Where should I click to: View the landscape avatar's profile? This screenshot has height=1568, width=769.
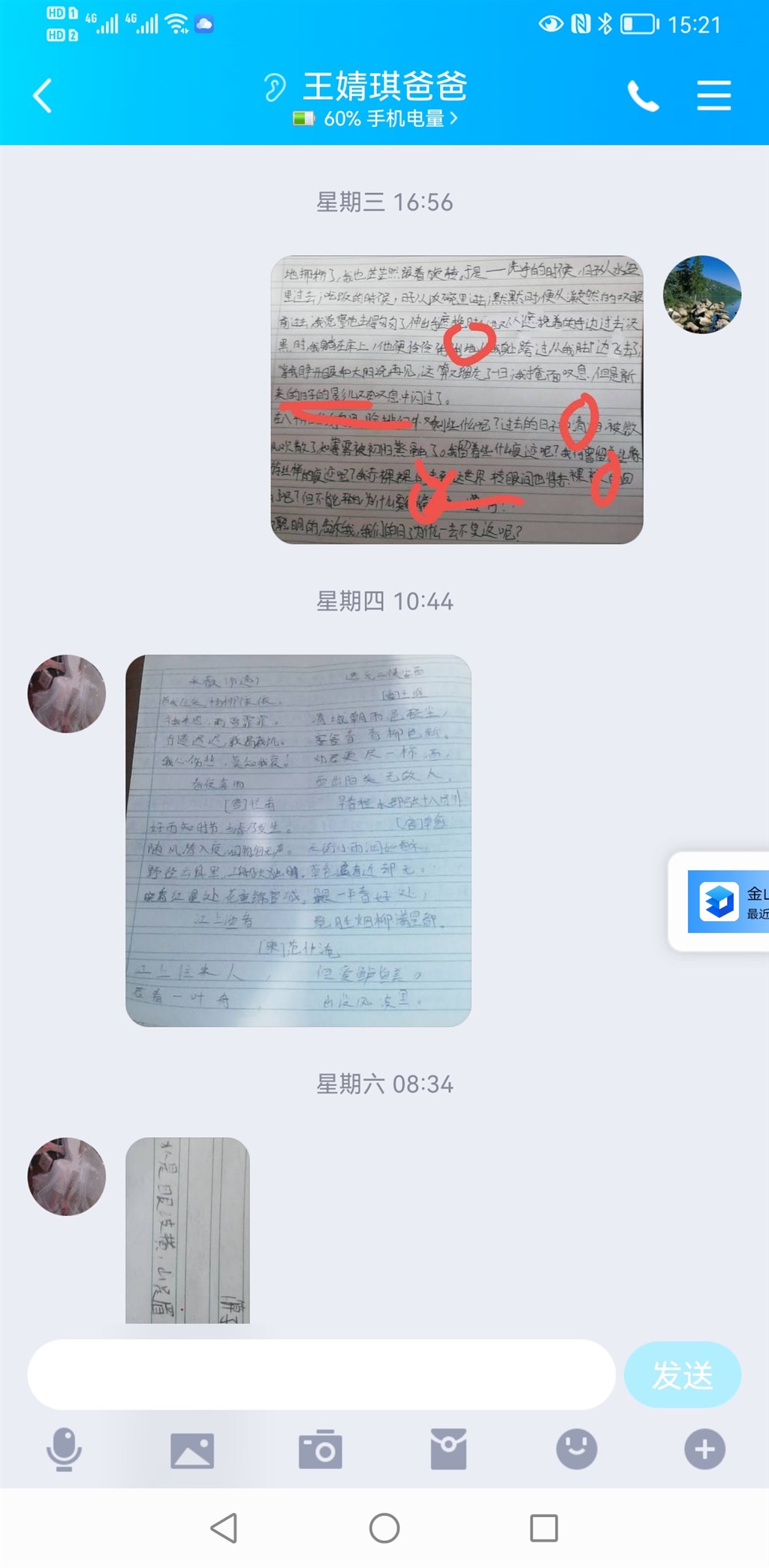tap(701, 294)
